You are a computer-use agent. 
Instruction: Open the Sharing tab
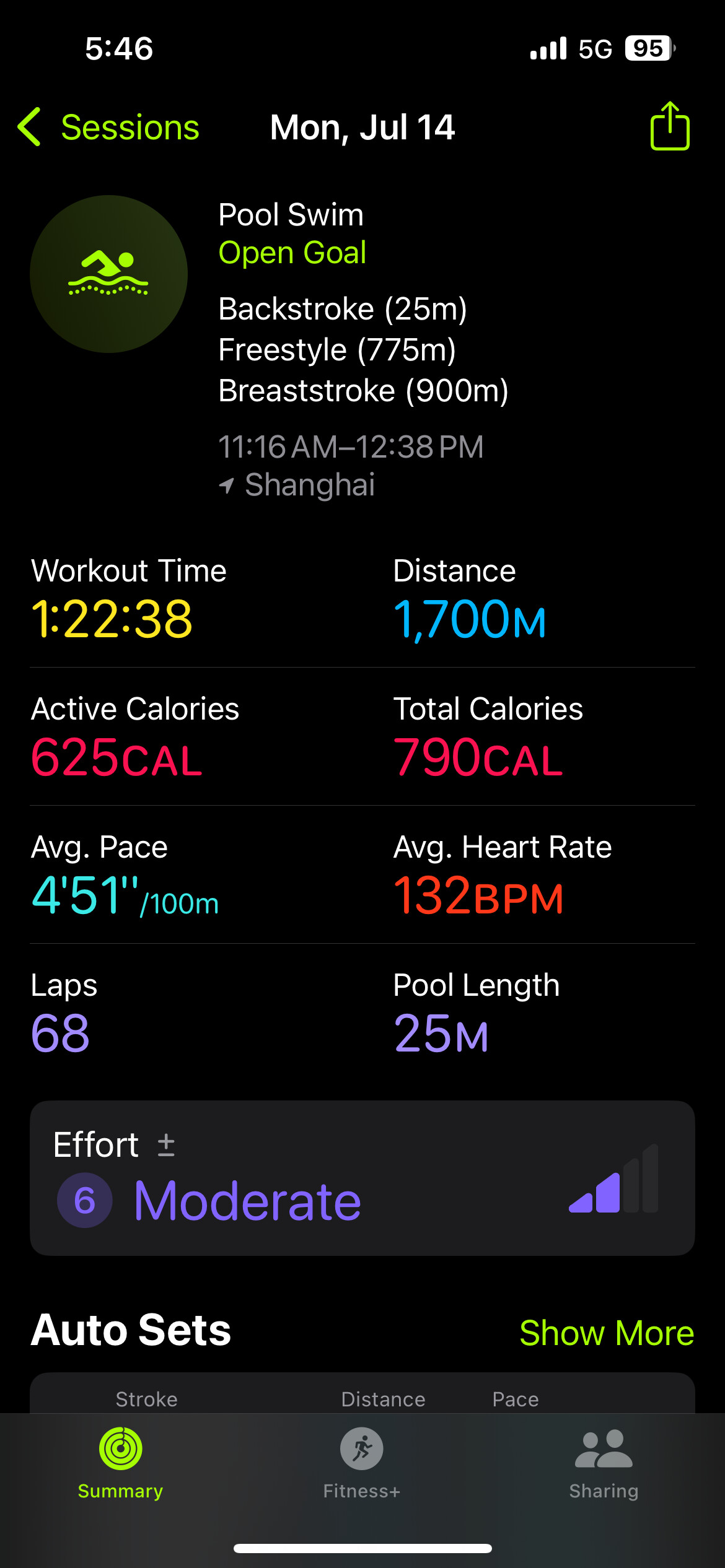pyautogui.click(x=604, y=1463)
